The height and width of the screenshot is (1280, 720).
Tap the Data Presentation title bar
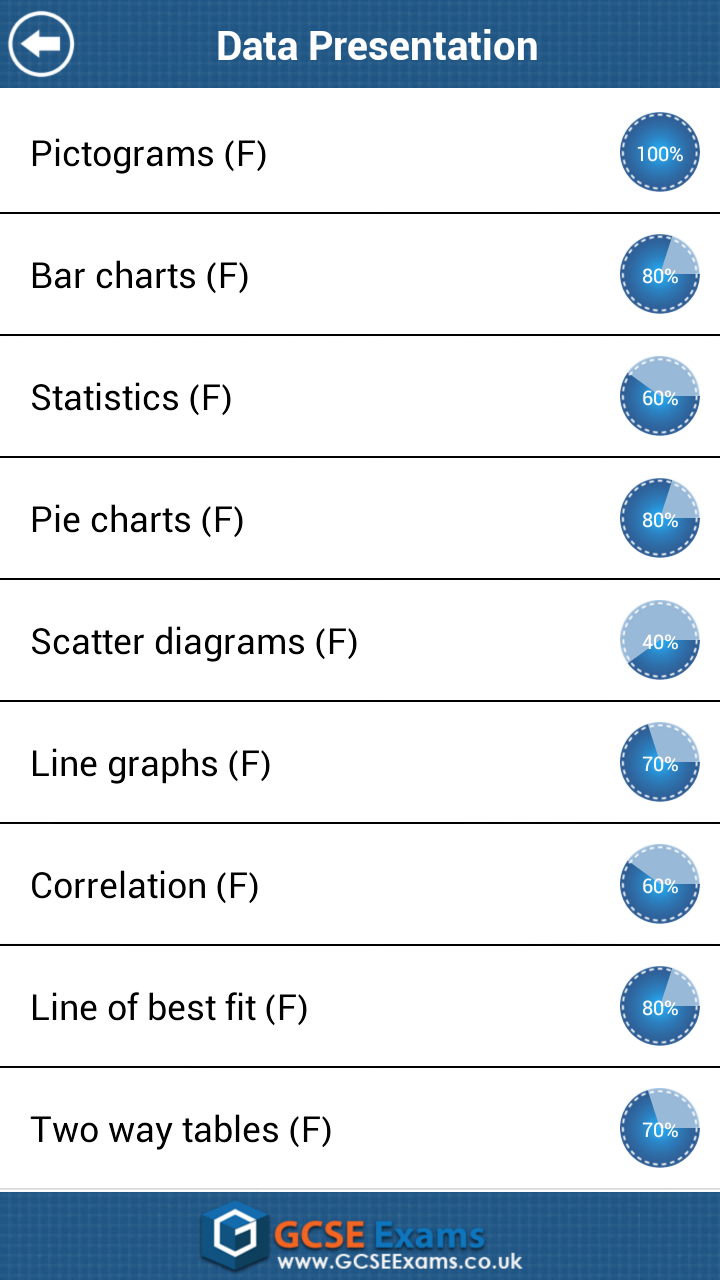(x=375, y=45)
